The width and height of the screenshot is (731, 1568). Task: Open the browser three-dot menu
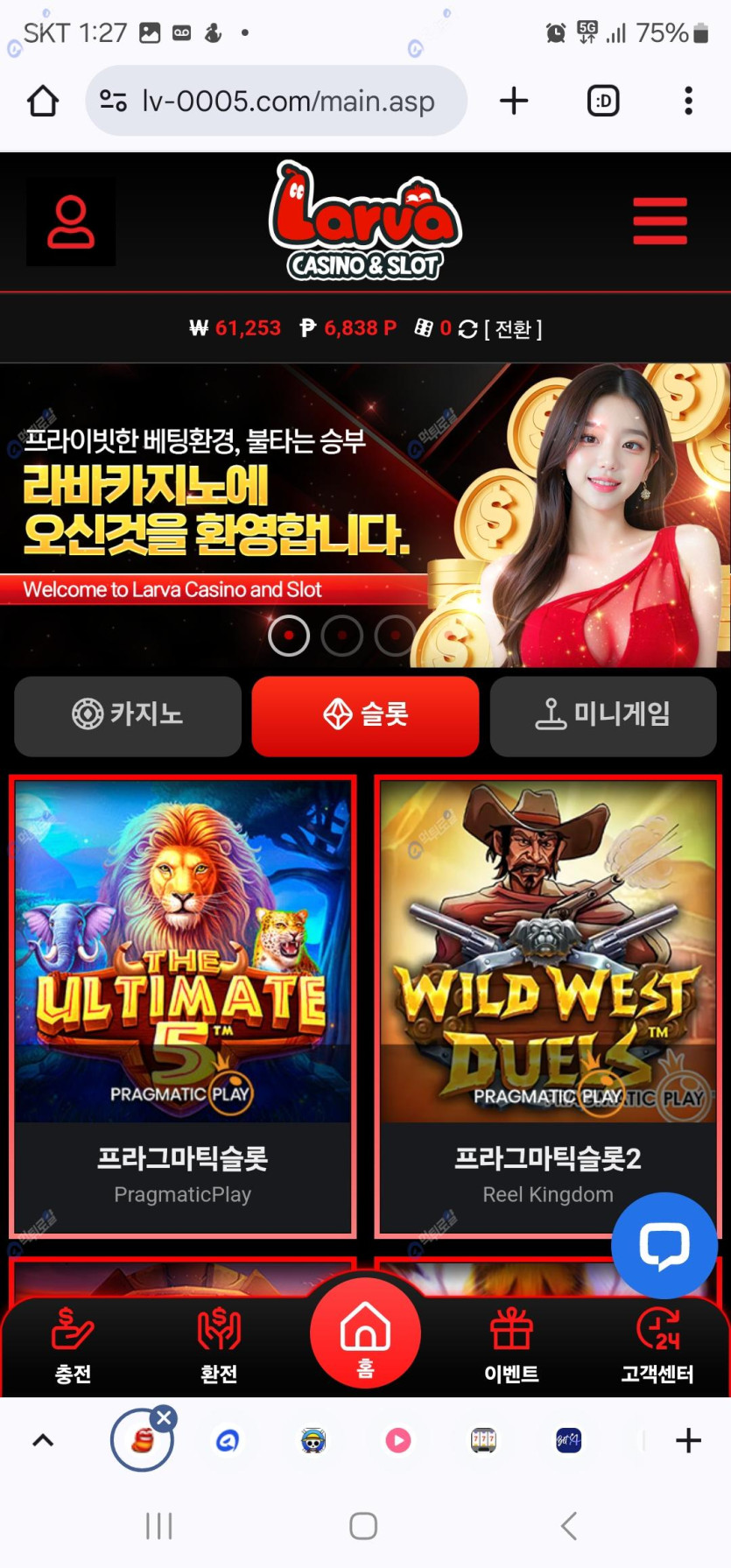[x=688, y=102]
